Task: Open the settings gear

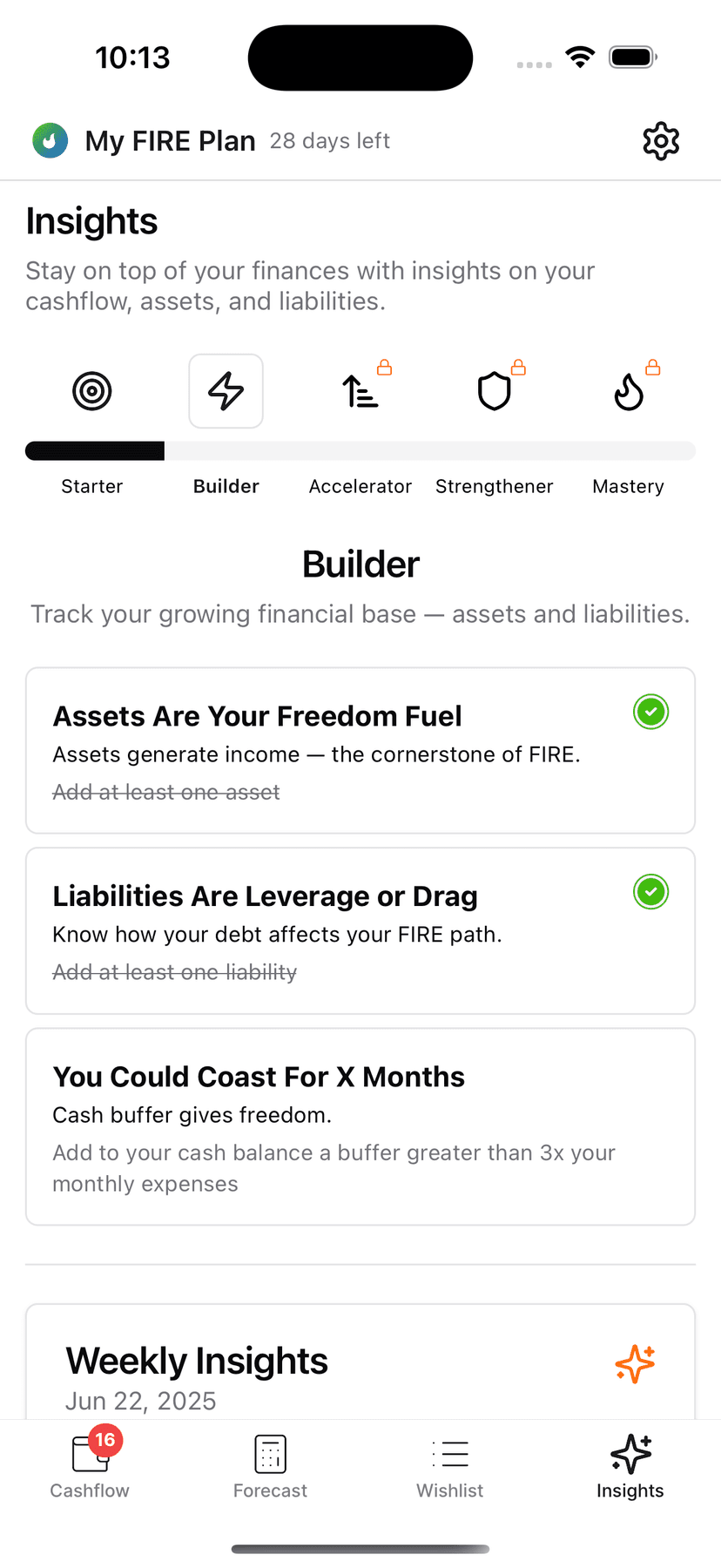Action: point(661,140)
